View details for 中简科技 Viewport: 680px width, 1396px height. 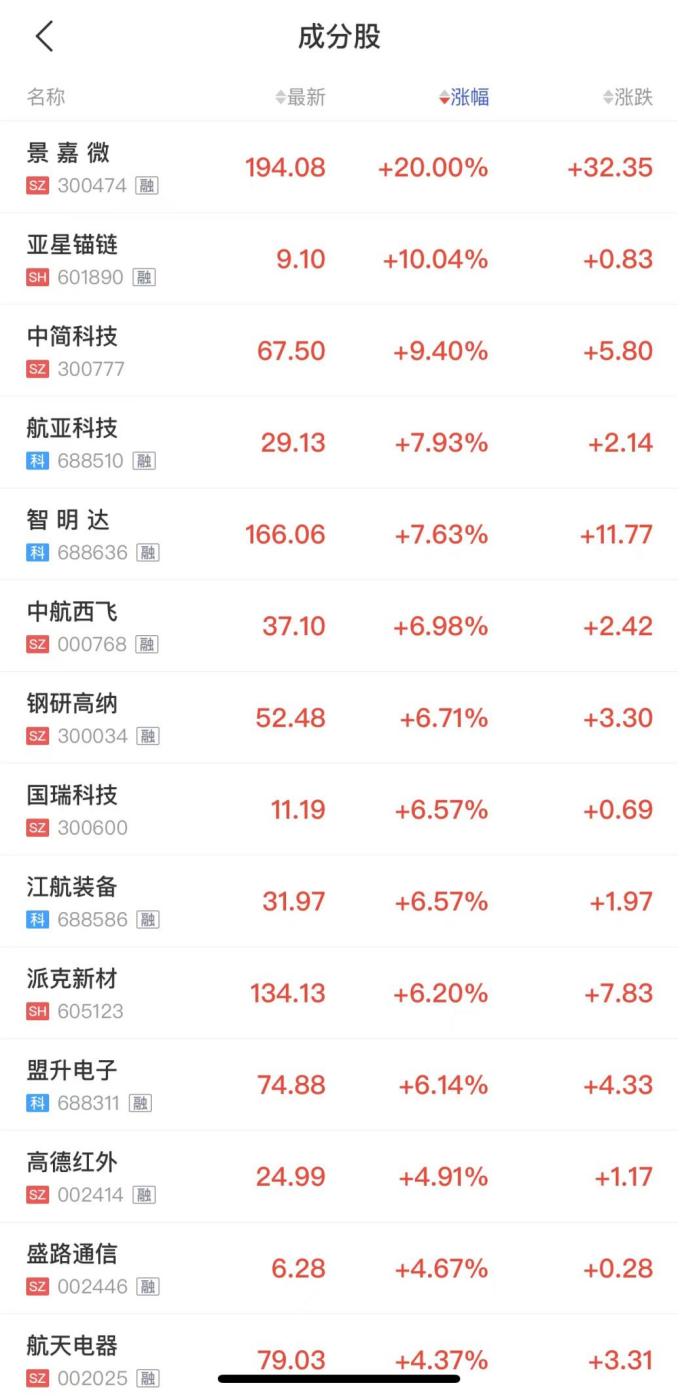pos(340,351)
